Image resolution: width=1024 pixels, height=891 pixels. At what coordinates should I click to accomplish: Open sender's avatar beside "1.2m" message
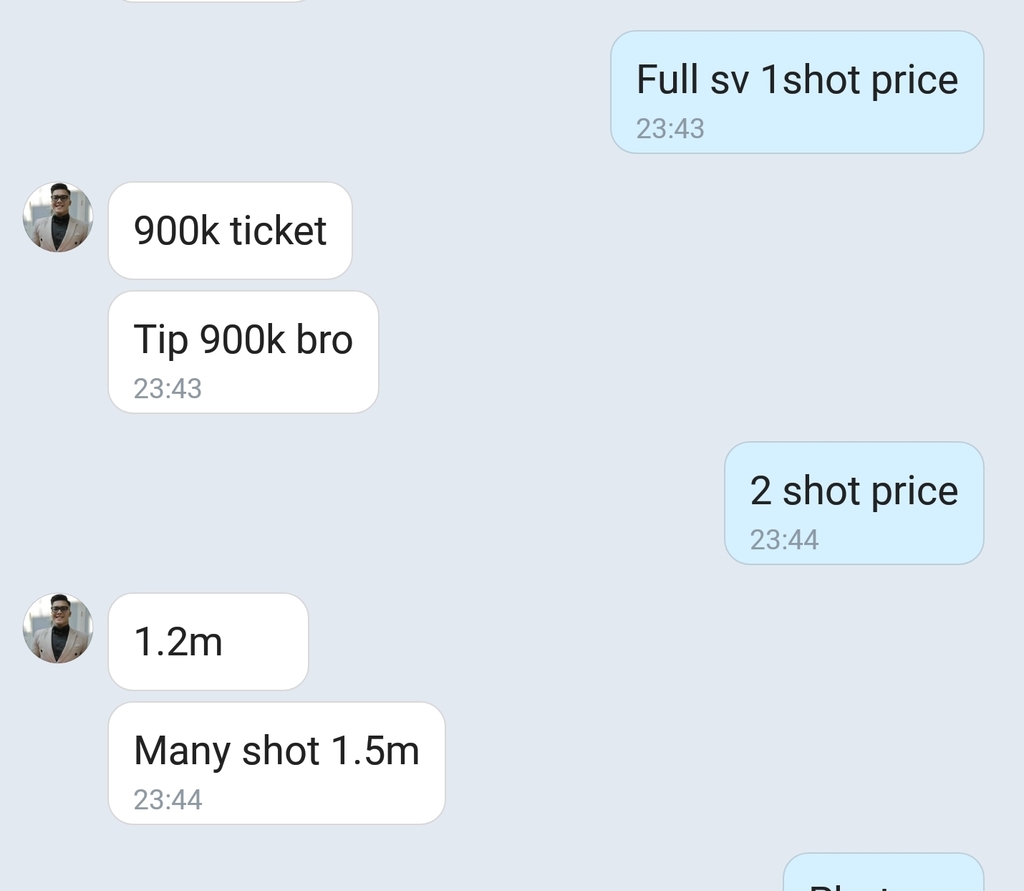pos(58,628)
